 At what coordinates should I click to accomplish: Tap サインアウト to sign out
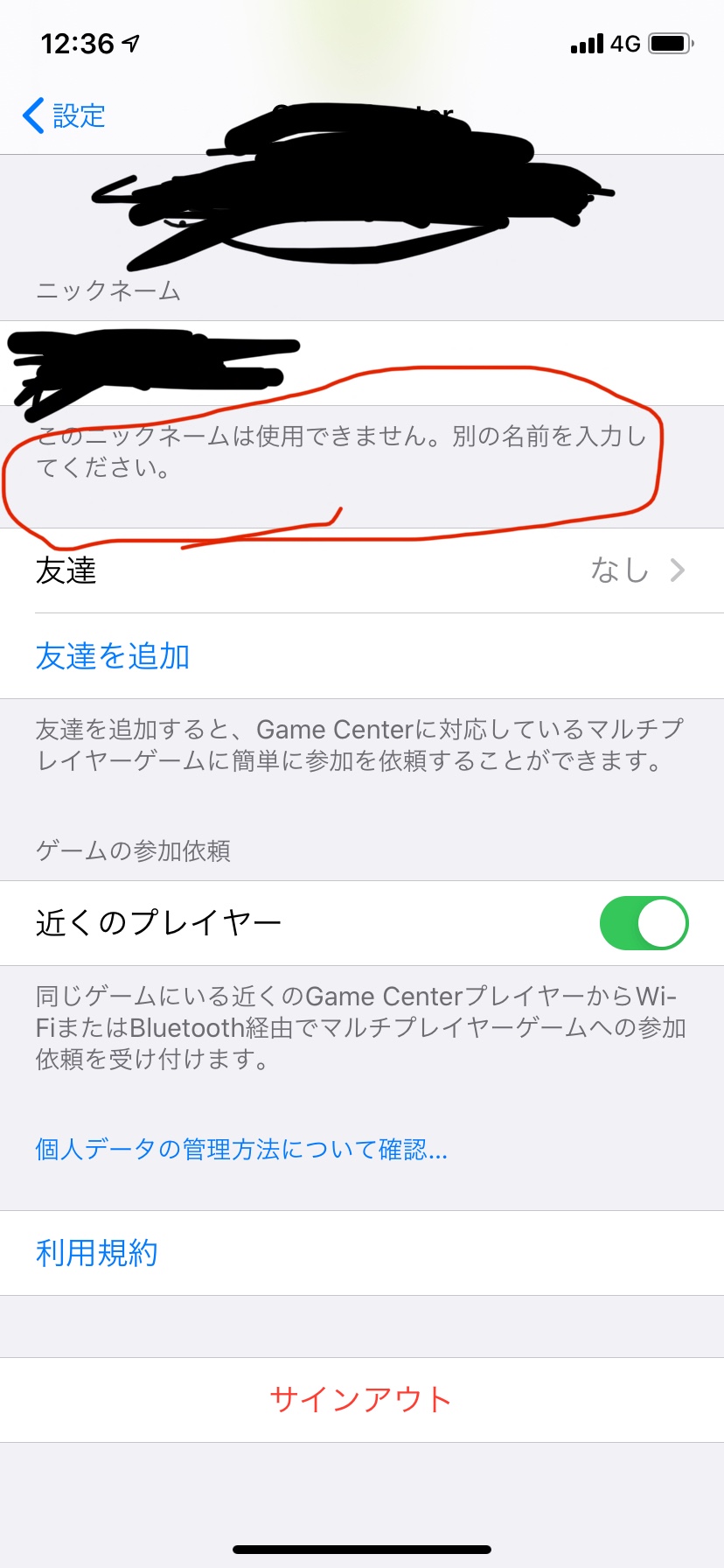pyautogui.click(x=360, y=1399)
